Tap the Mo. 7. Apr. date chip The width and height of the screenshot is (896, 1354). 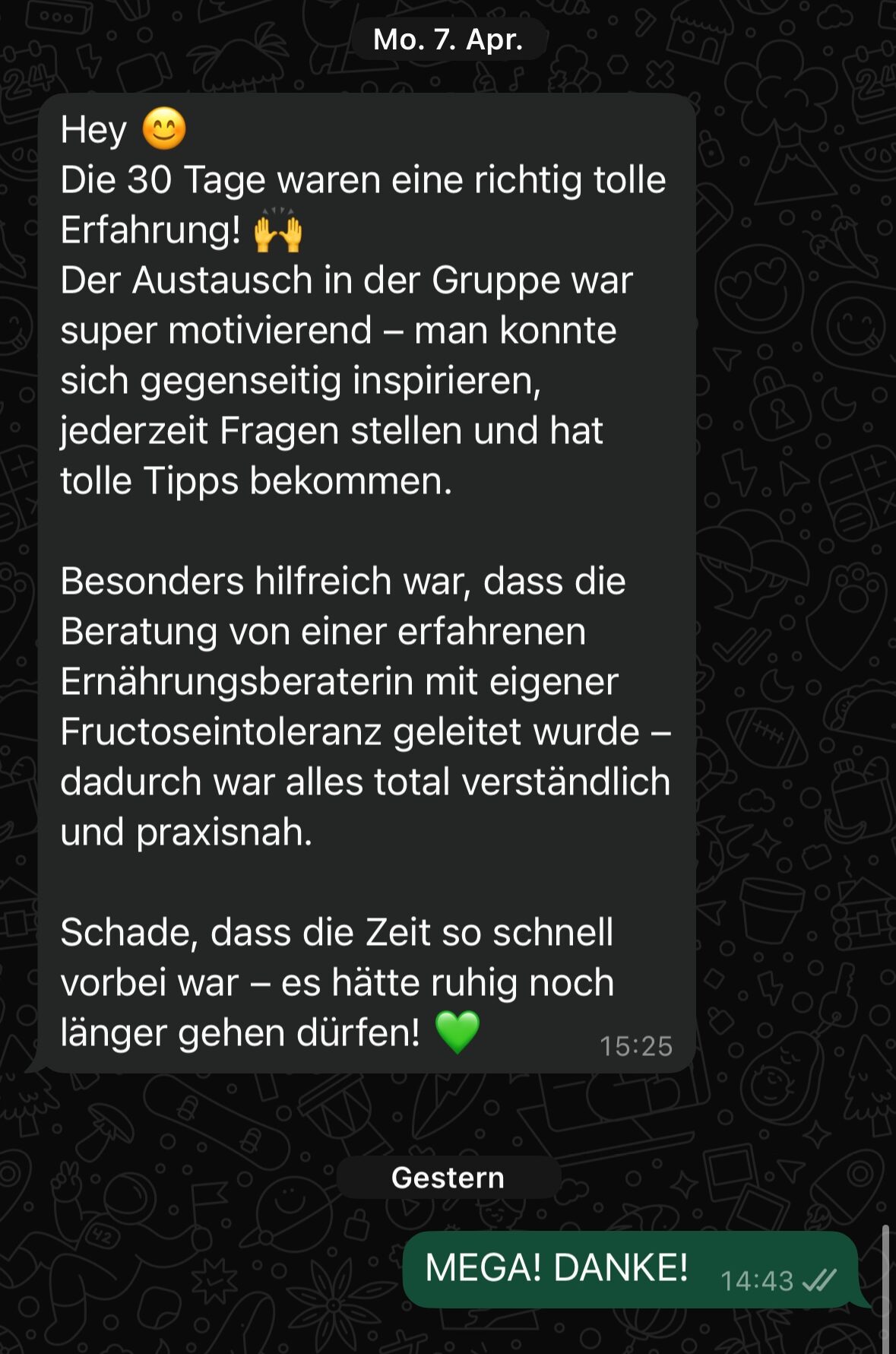(448, 40)
